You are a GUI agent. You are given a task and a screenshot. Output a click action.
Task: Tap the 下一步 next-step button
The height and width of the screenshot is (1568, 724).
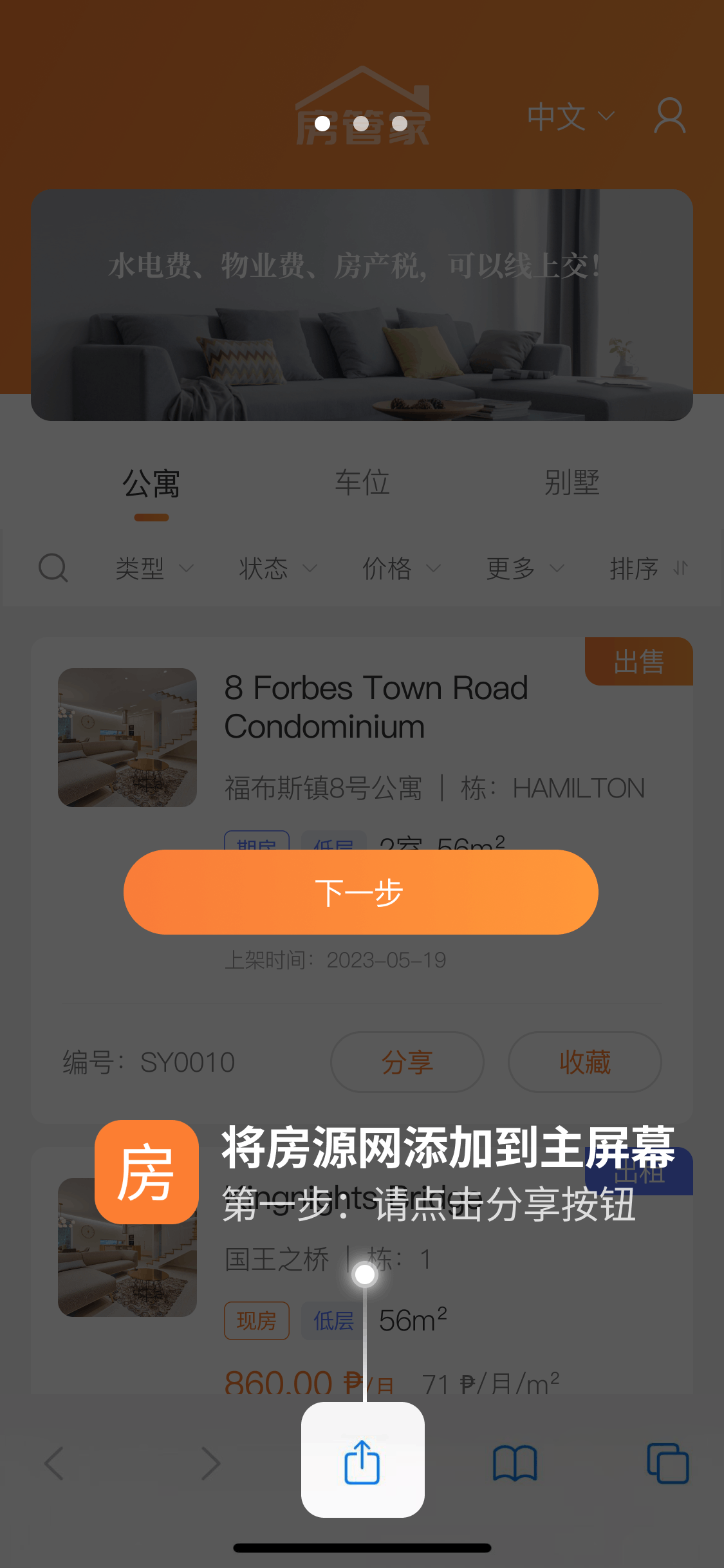pos(360,892)
